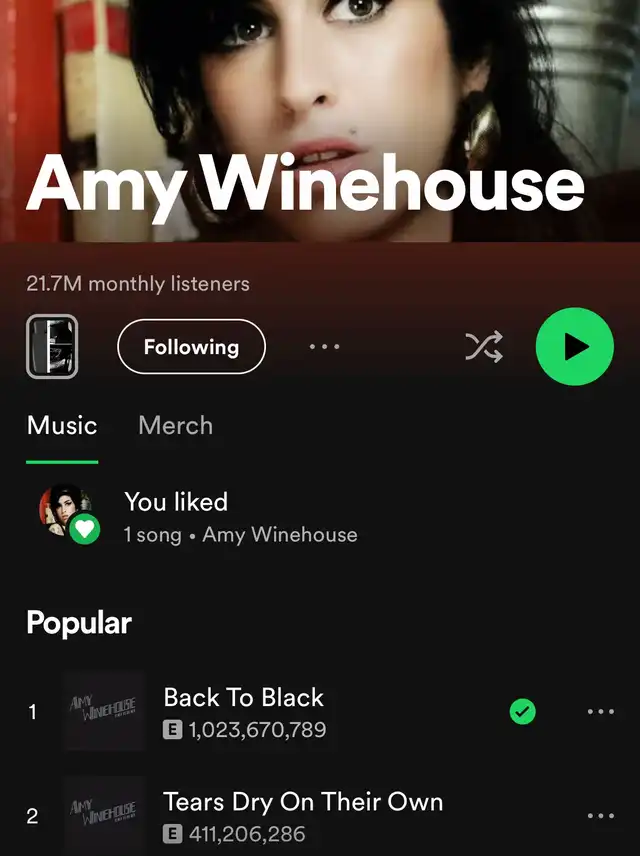The width and height of the screenshot is (640, 856).
Task: Open artist options three-dot menu
Action: click(324, 347)
